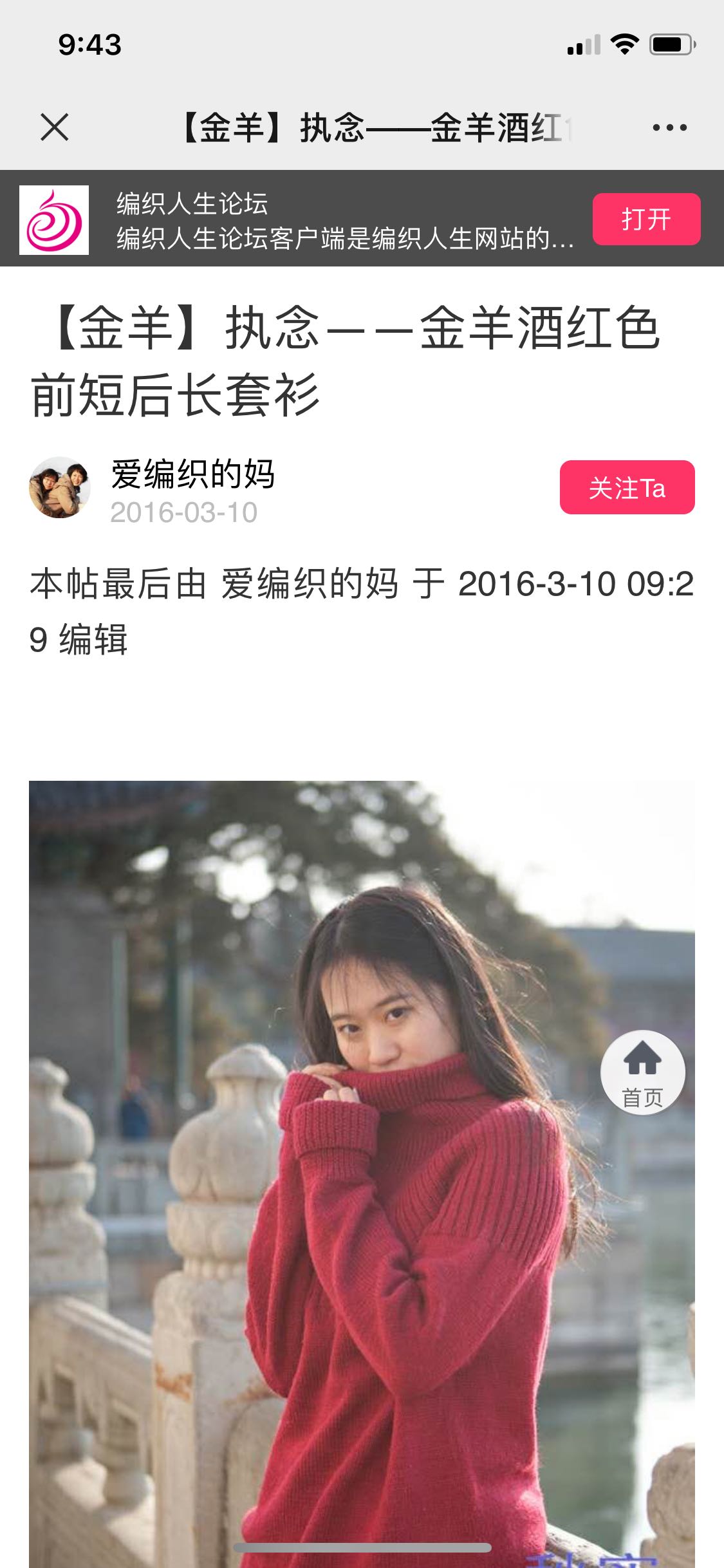Open the three-dot overflow menu
The image size is (724, 1568).
[x=669, y=127]
